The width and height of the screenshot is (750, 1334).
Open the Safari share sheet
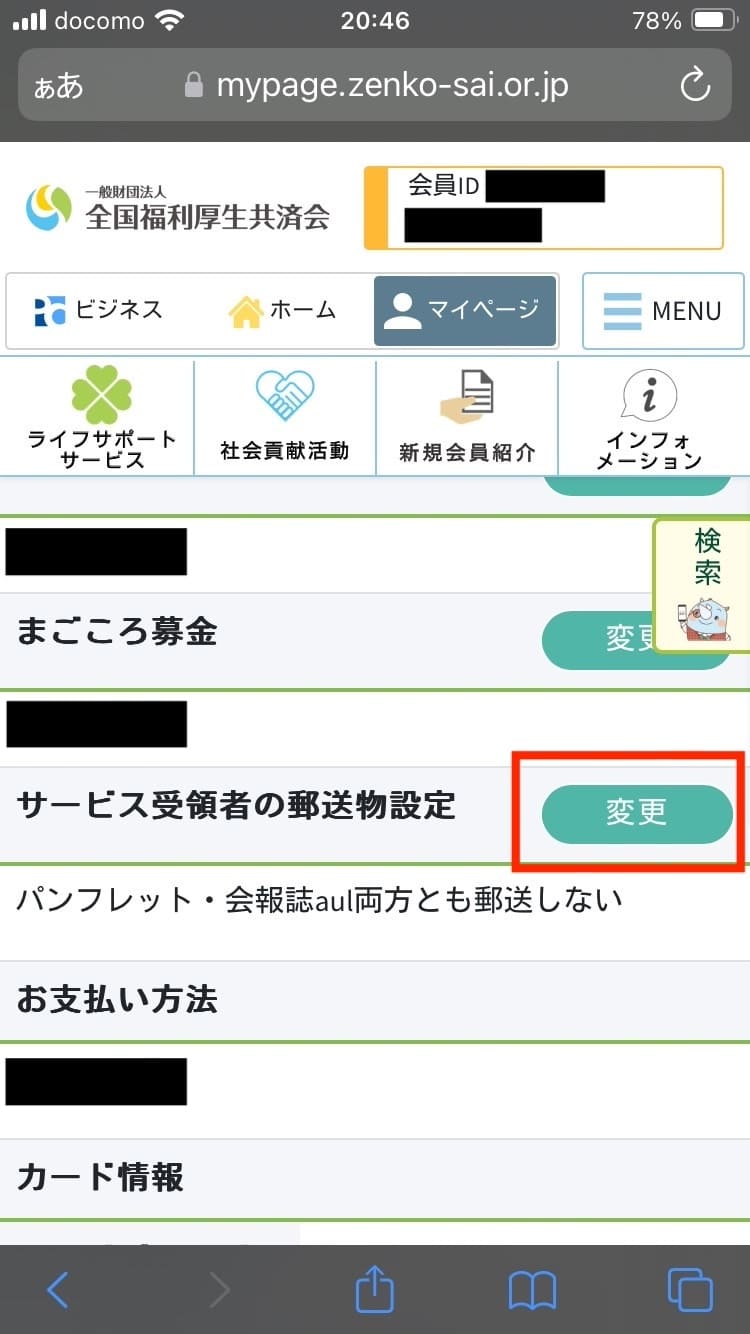[x=375, y=1290]
